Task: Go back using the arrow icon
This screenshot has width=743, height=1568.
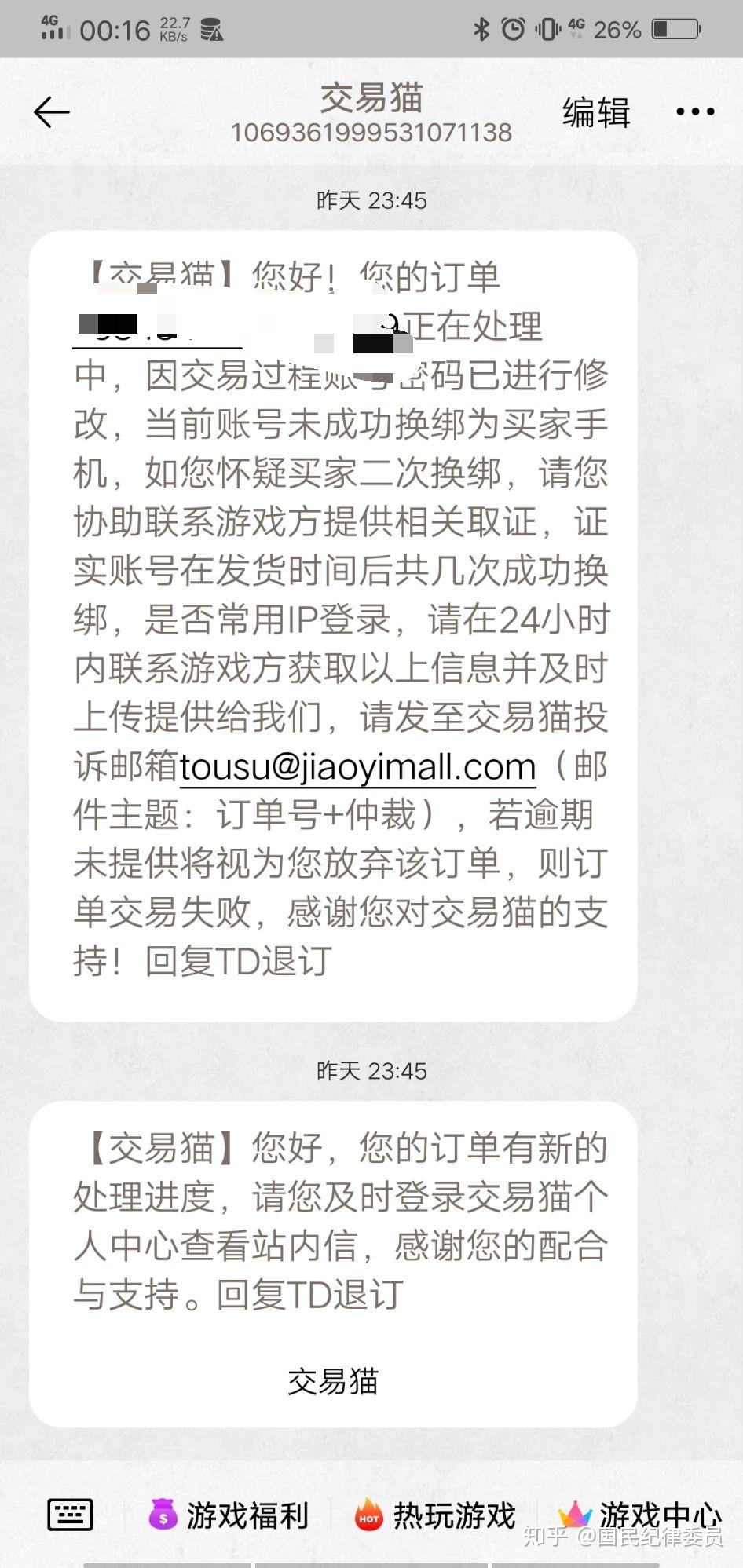Action: (x=52, y=112)
